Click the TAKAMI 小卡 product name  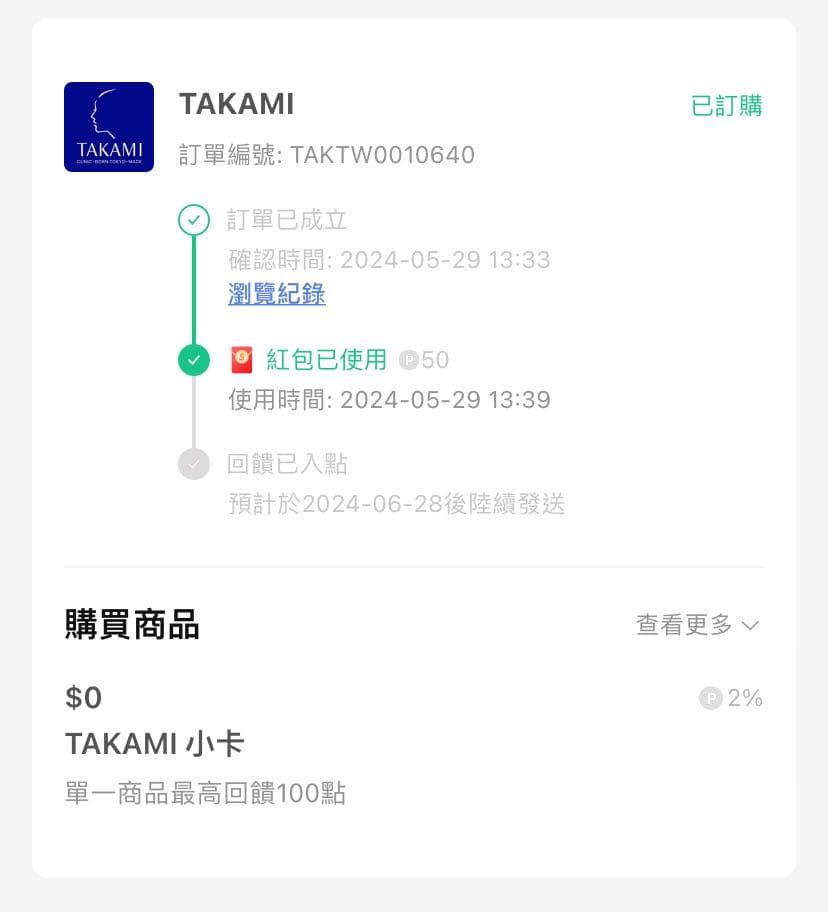click(153, 743)
